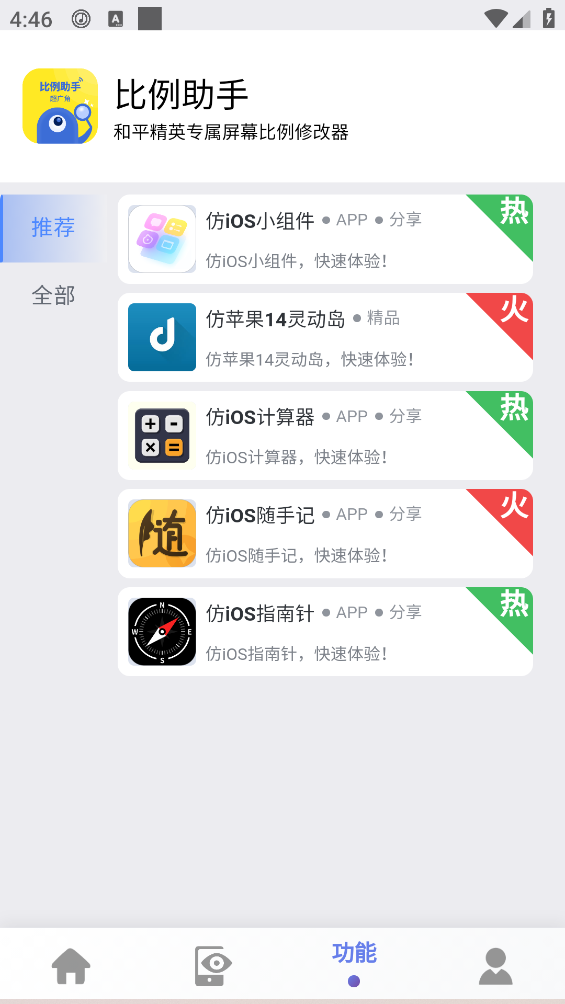Open the 仿iOS指南针 card
The width and height of the screenshot is (565, 1004).
point(325,631)
